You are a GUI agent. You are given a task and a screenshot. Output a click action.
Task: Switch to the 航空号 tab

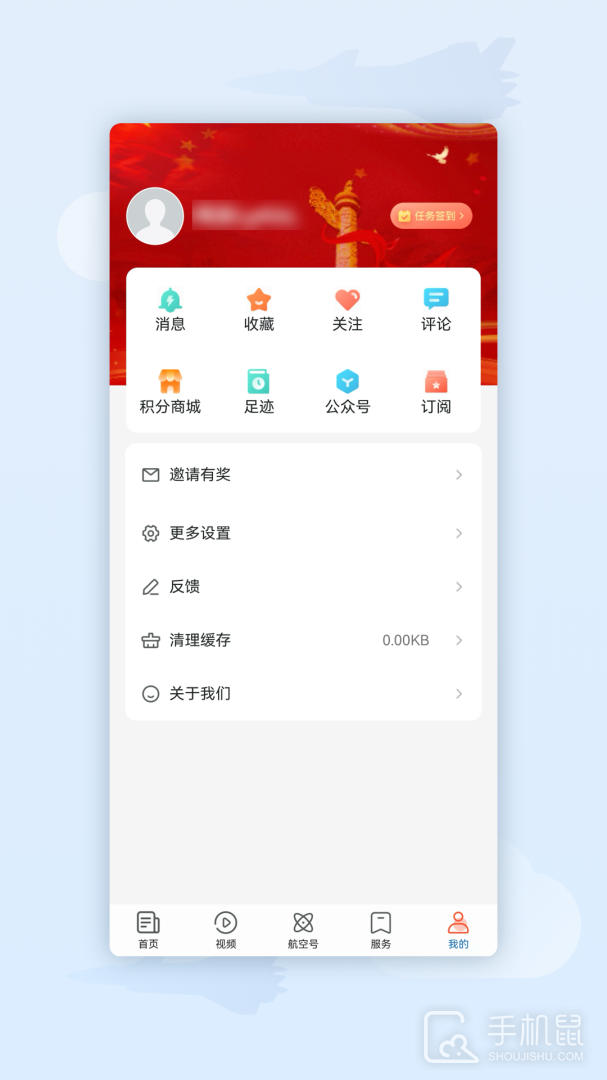pyautogui.click(x=303, y=930)
